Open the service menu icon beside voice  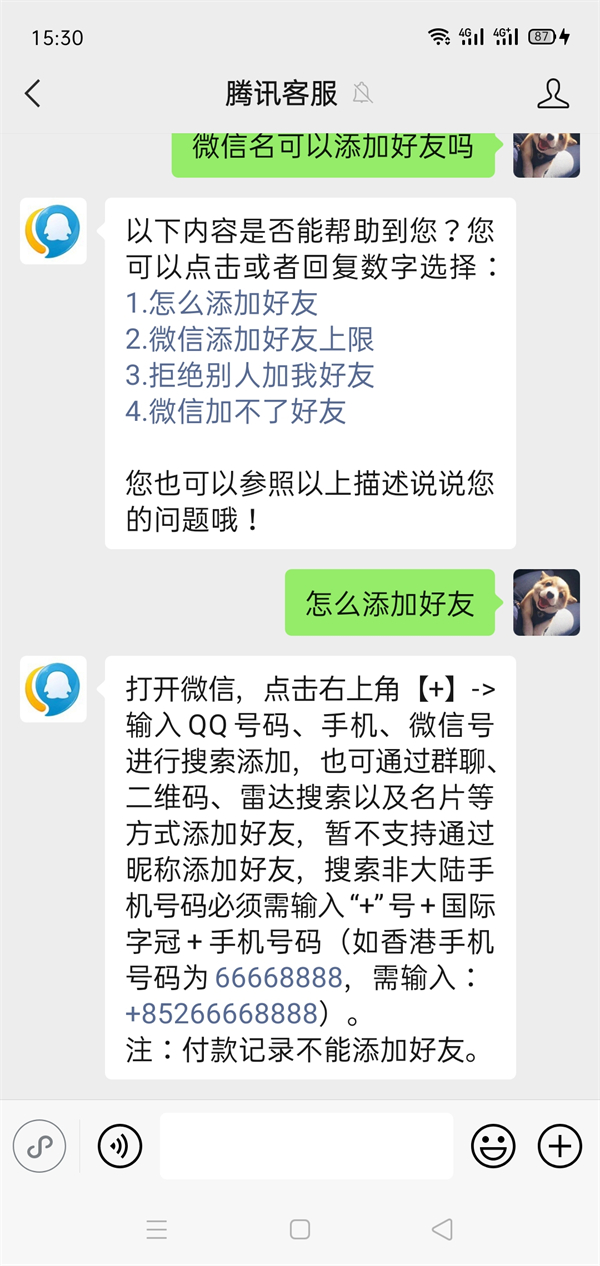tap(40, 1146)
